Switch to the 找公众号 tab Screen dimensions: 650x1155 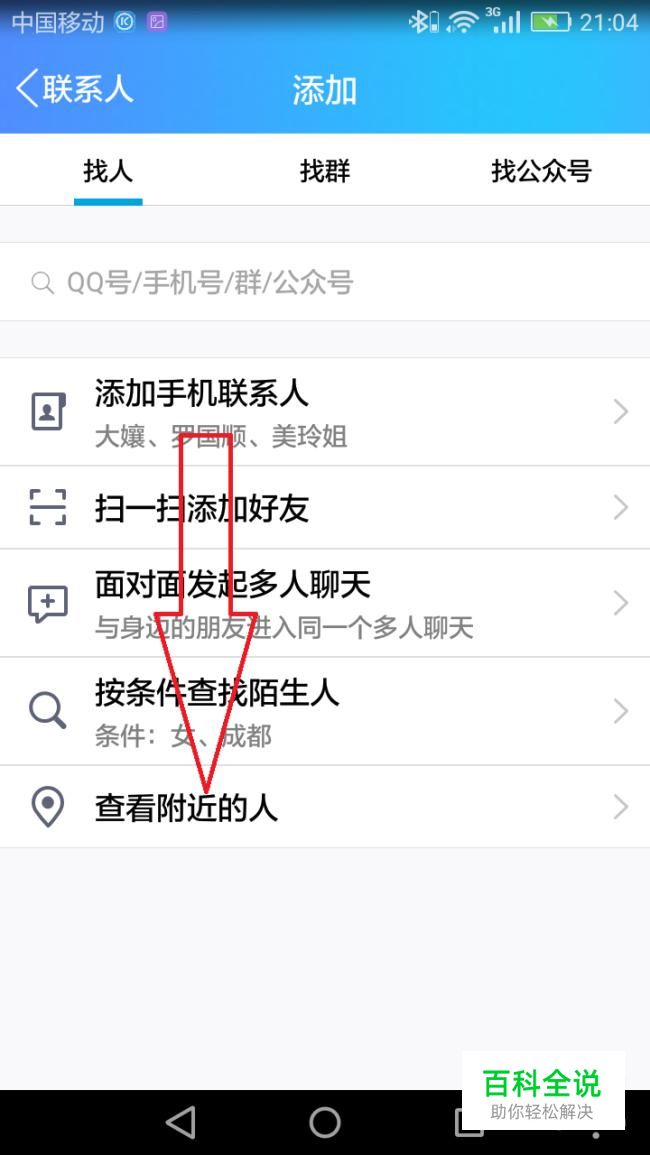pyautogui.click(x=541, y=171)
